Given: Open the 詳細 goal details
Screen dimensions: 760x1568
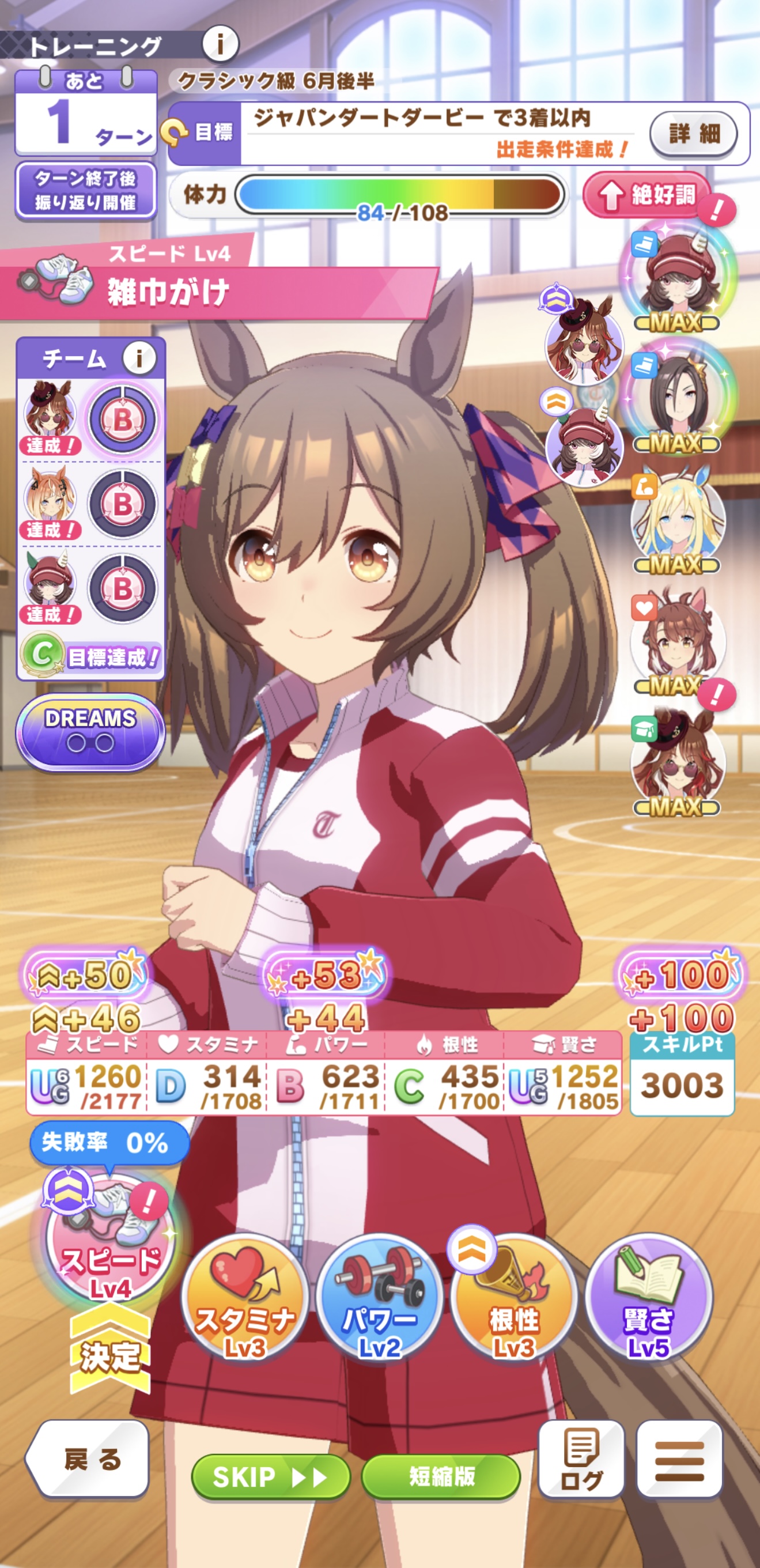Looking at the screenshot, I should coord(693,133).
